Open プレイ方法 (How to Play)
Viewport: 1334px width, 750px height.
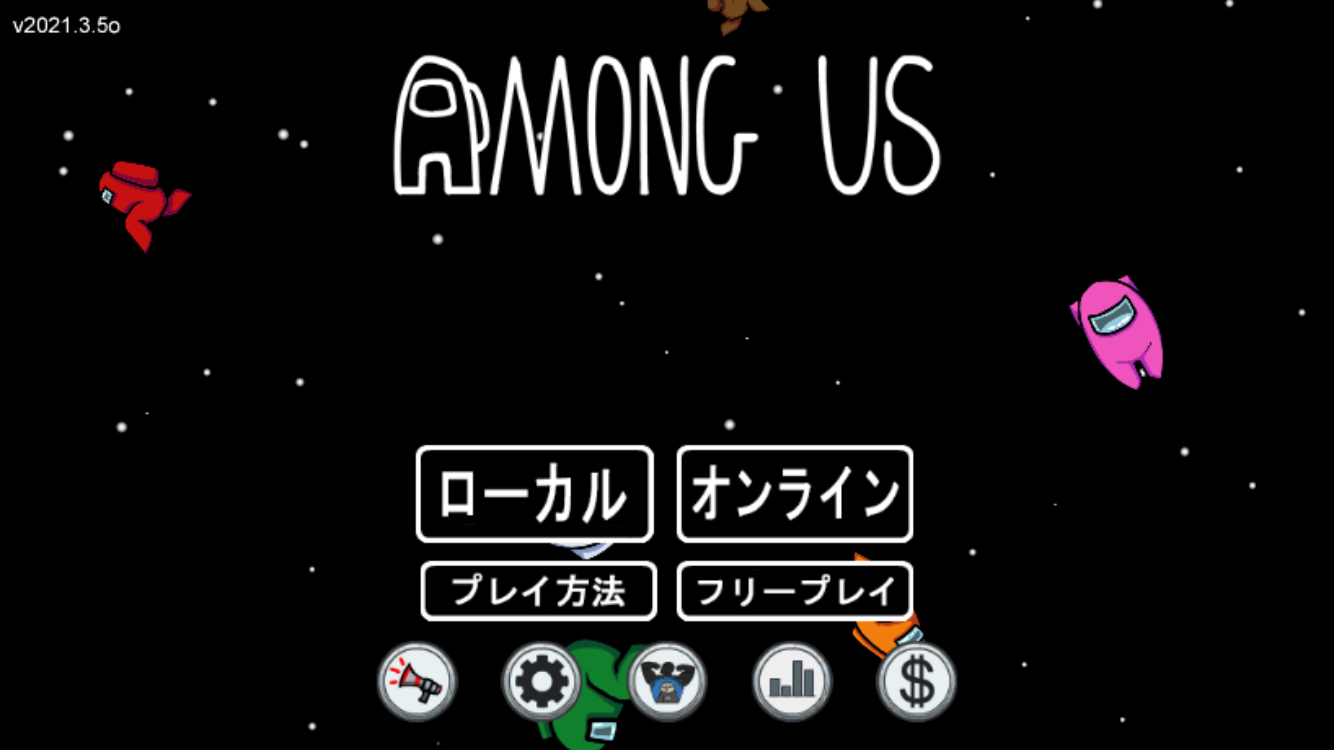[x=539, y=591]
